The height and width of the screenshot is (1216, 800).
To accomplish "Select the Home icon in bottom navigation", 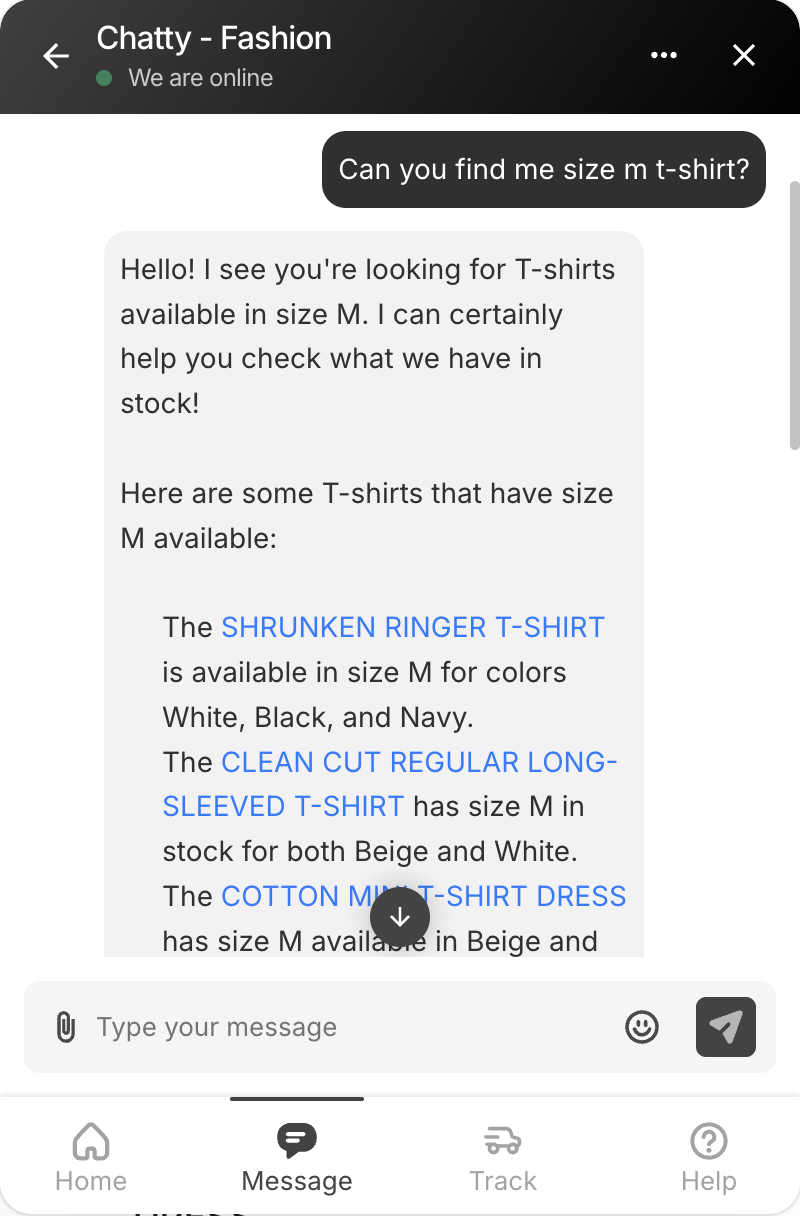I will coord(90,1140).
